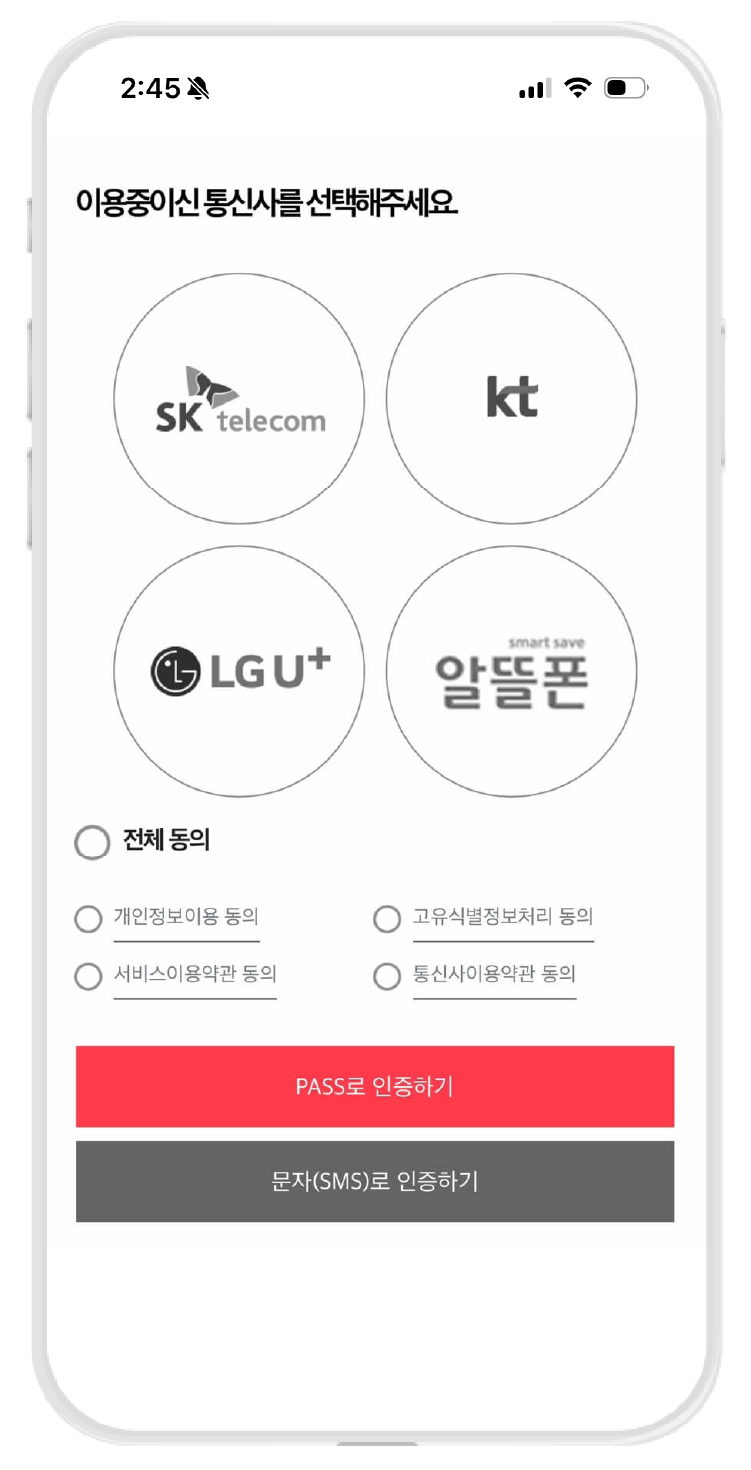
Task: Check the 전체 동의 agree-all circle
Action: (x=92, y=842)
